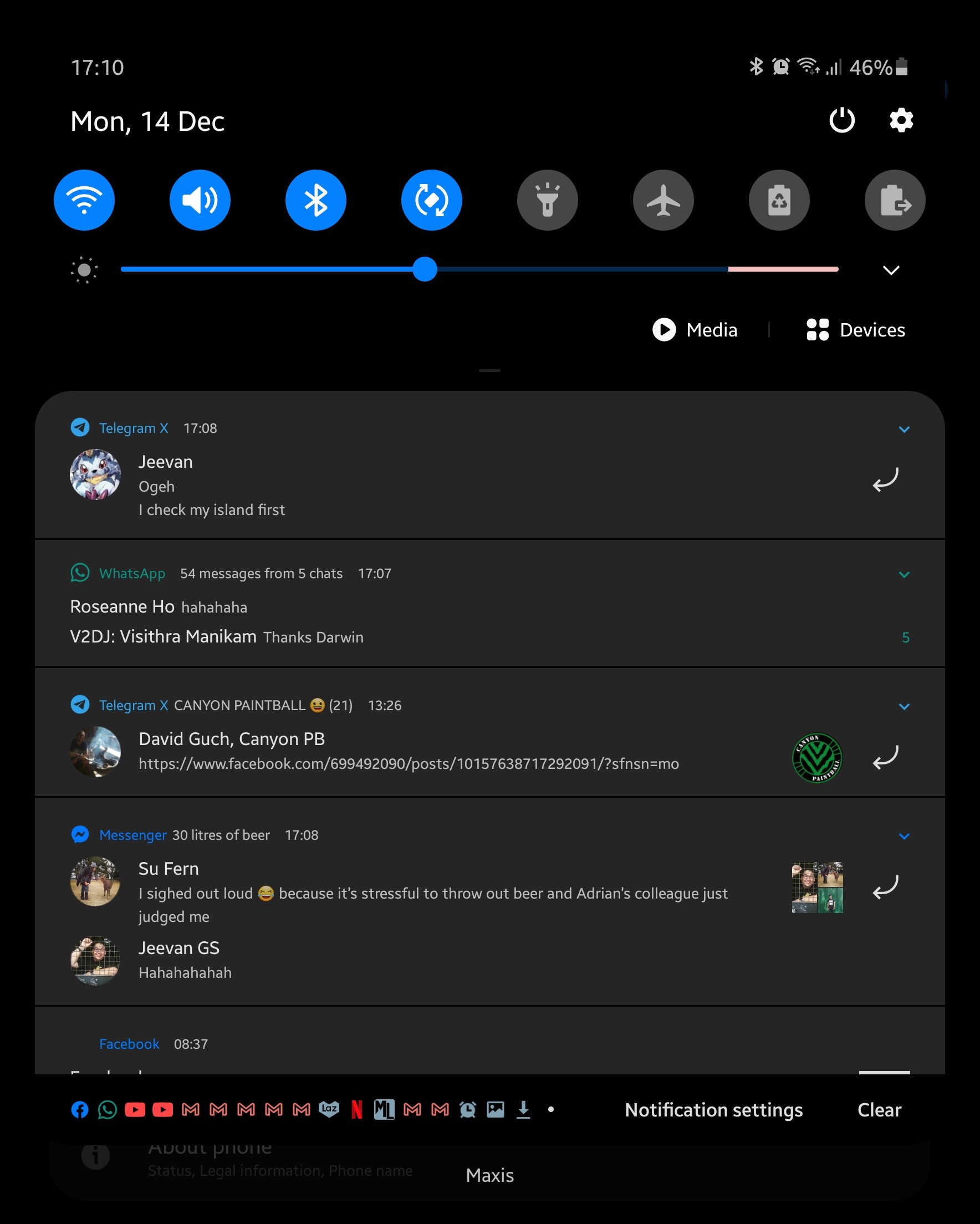Switch on the flashlight

(547, 200)
